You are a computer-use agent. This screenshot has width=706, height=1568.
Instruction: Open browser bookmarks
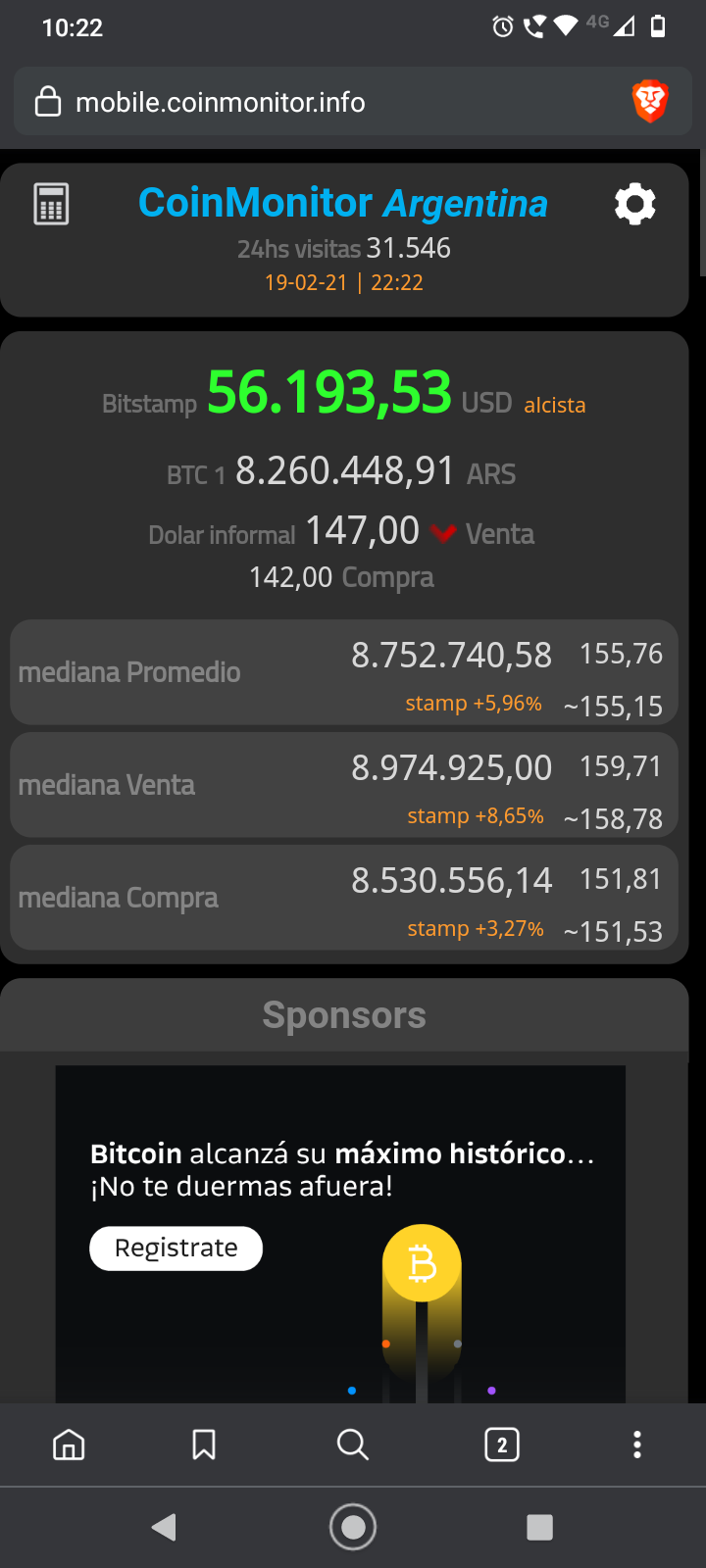pos(204,1445)
